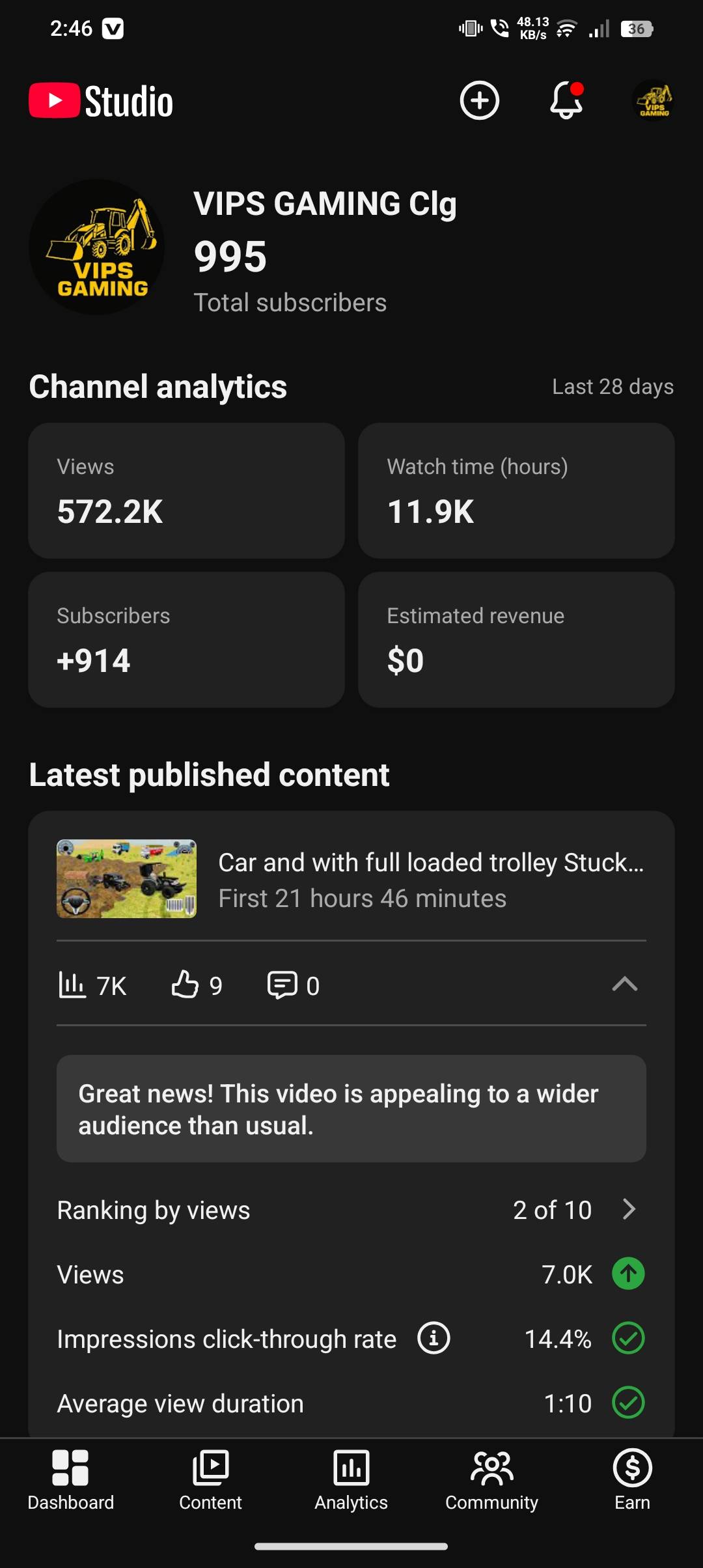Open the notifications bell
This screenshot has height=1568, width=703.
click(566, 101)
